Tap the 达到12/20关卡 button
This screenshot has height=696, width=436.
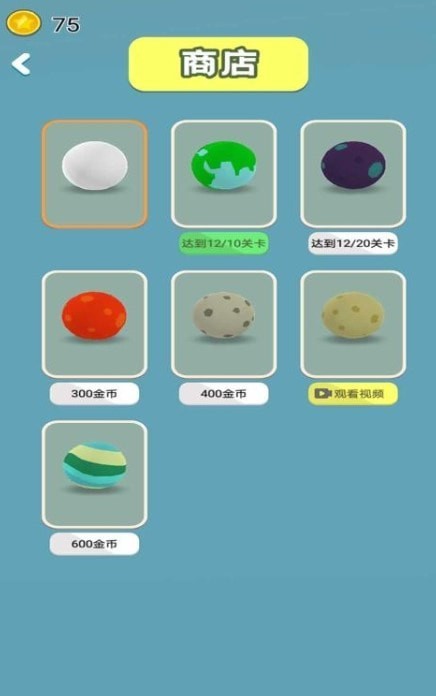[x=353, y=243]
